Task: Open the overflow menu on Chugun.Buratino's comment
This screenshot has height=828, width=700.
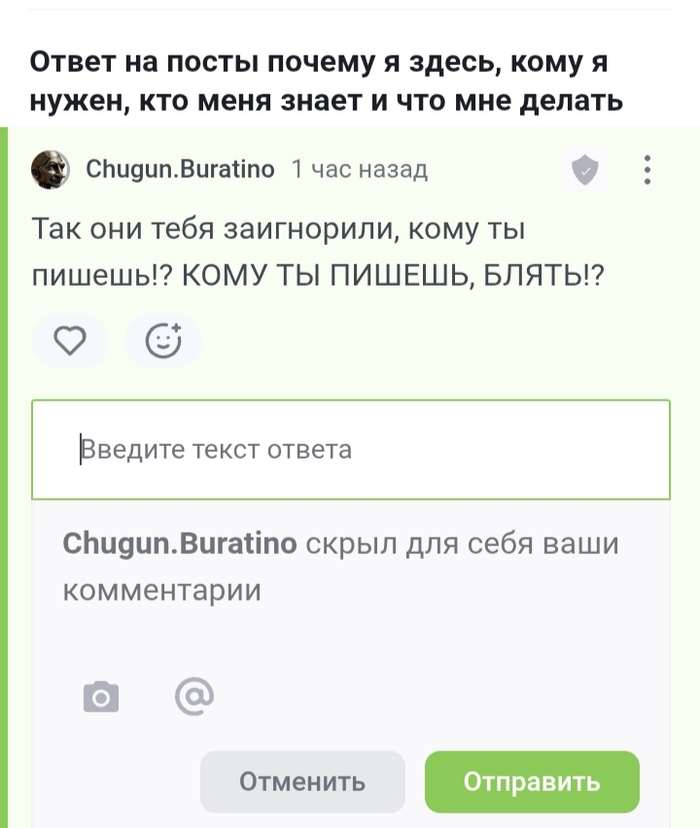Action: pos(648,170)
